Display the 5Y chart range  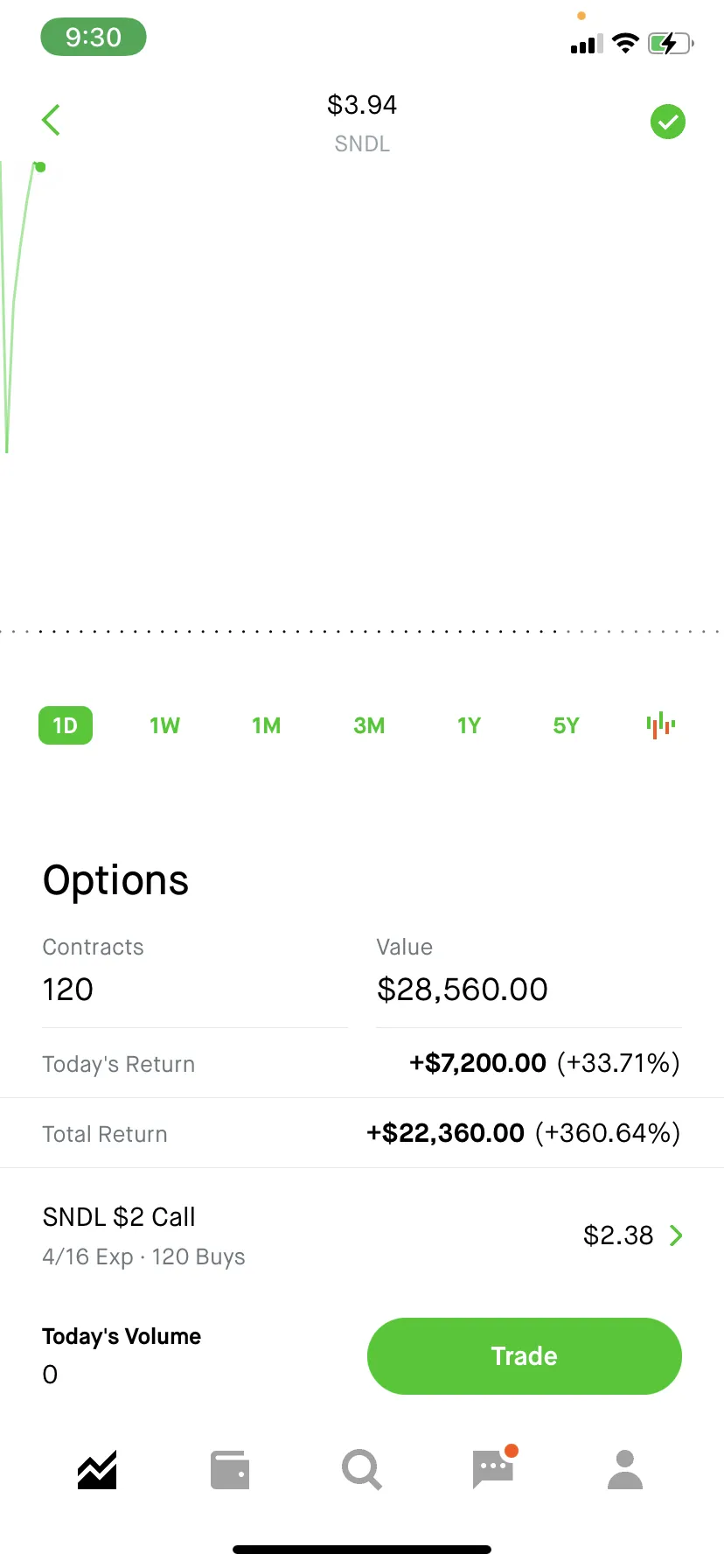(x=566, y=725)
